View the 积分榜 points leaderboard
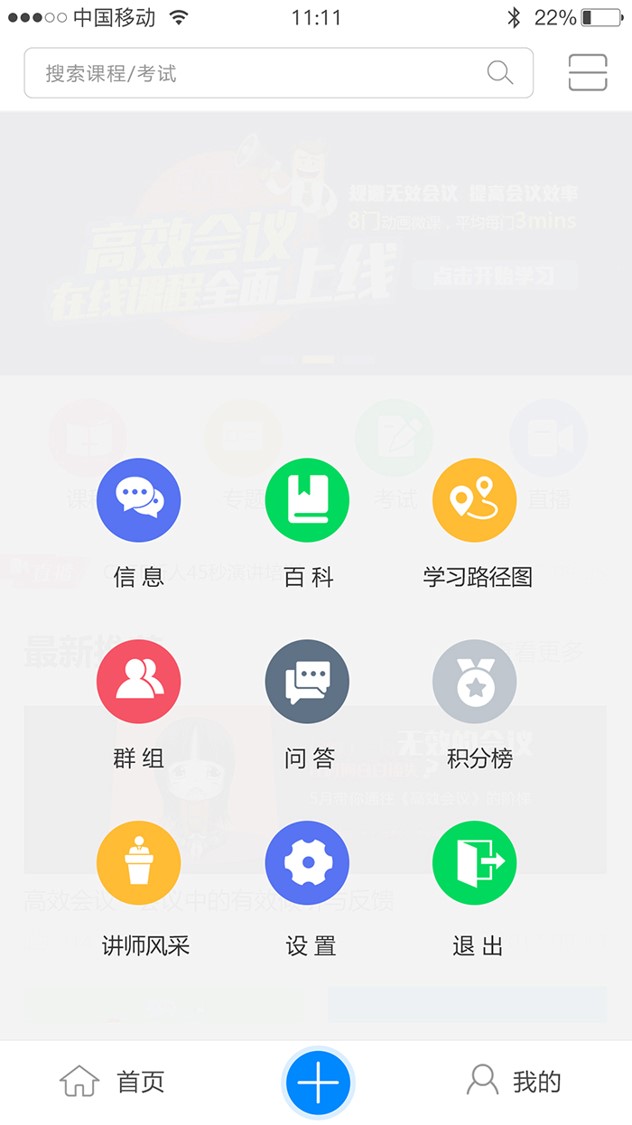632x1125 pixels. (x=475, y=682)
